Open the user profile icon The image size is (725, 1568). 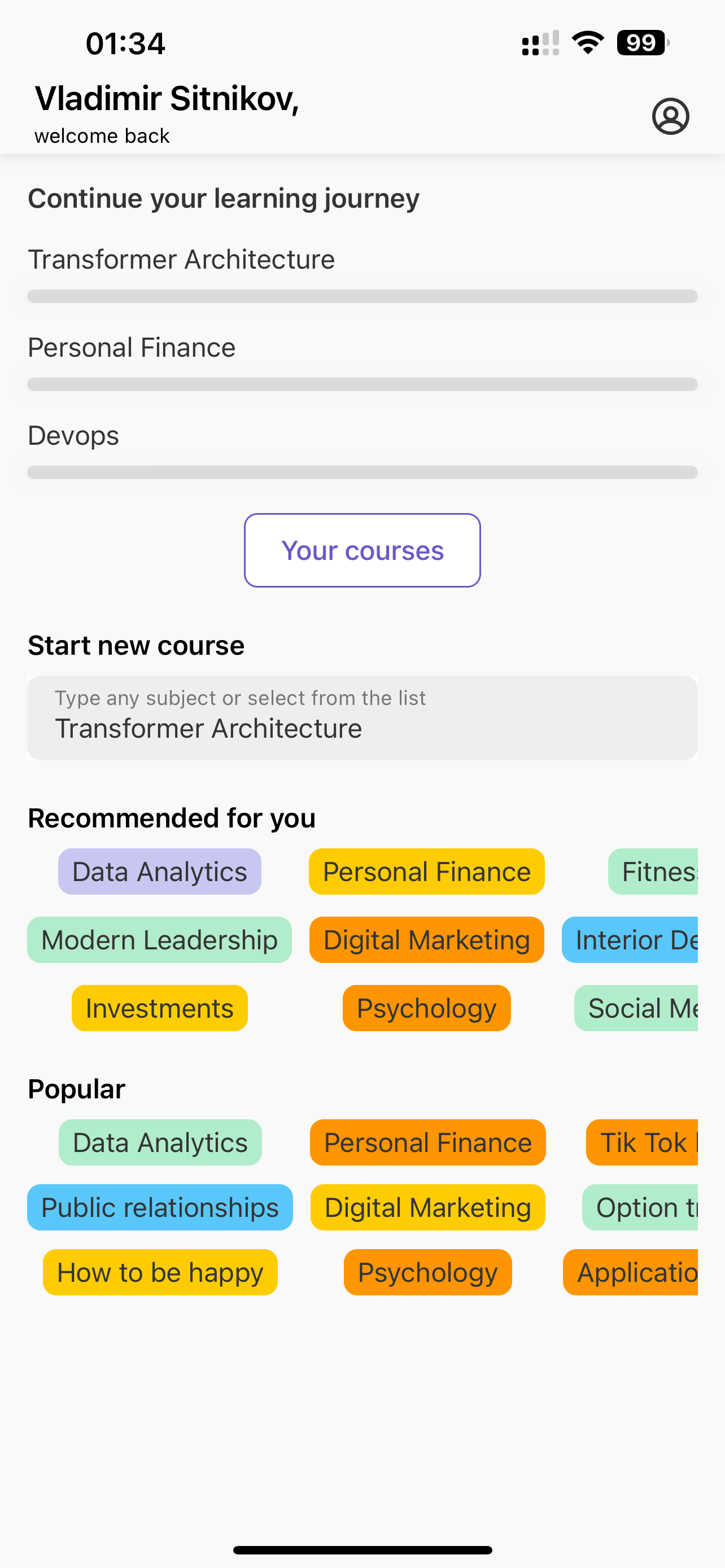[670, 116]
